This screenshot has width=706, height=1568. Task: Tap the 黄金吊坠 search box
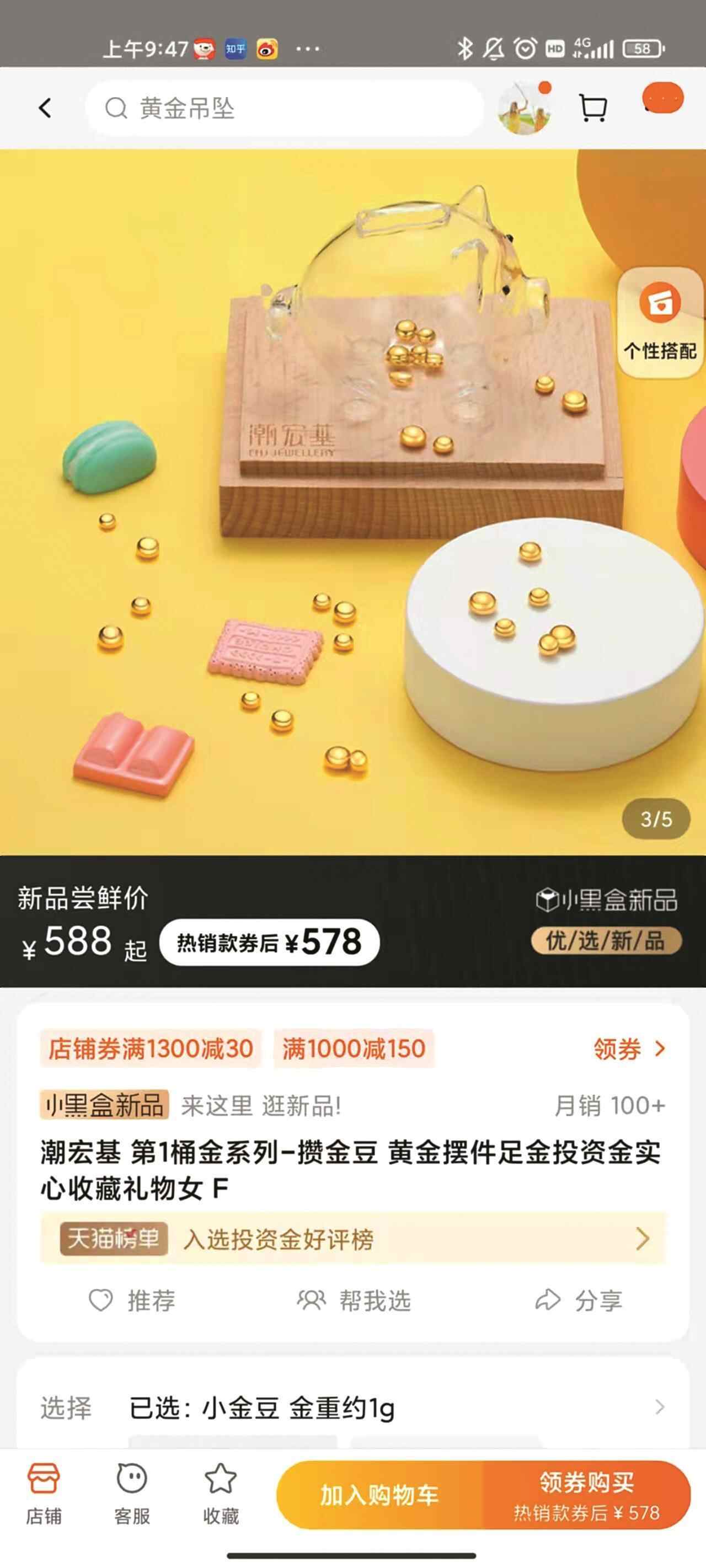pos(284,109)
